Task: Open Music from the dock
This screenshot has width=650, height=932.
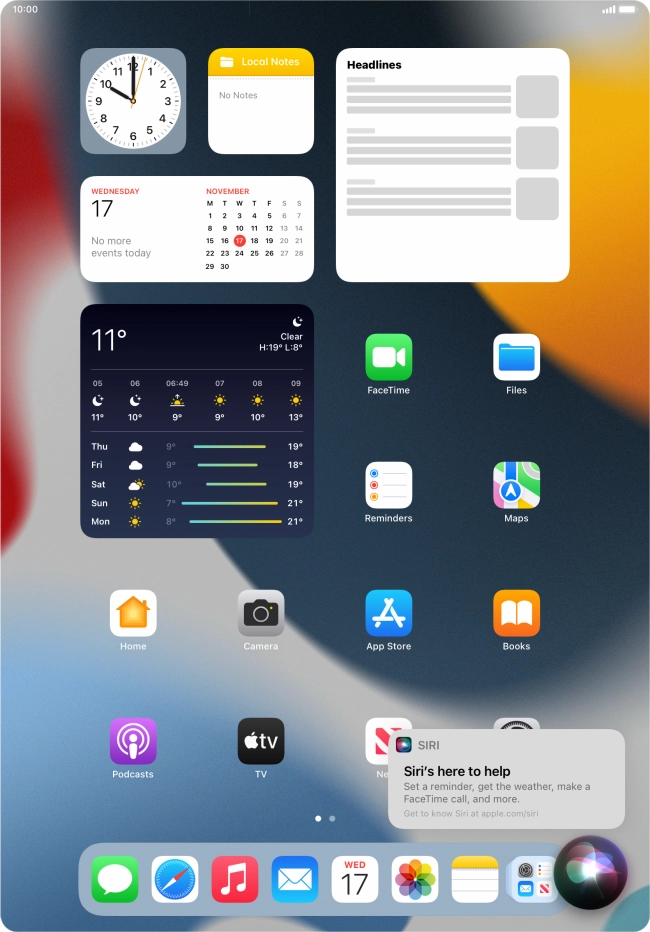Action: pos(235,880)
